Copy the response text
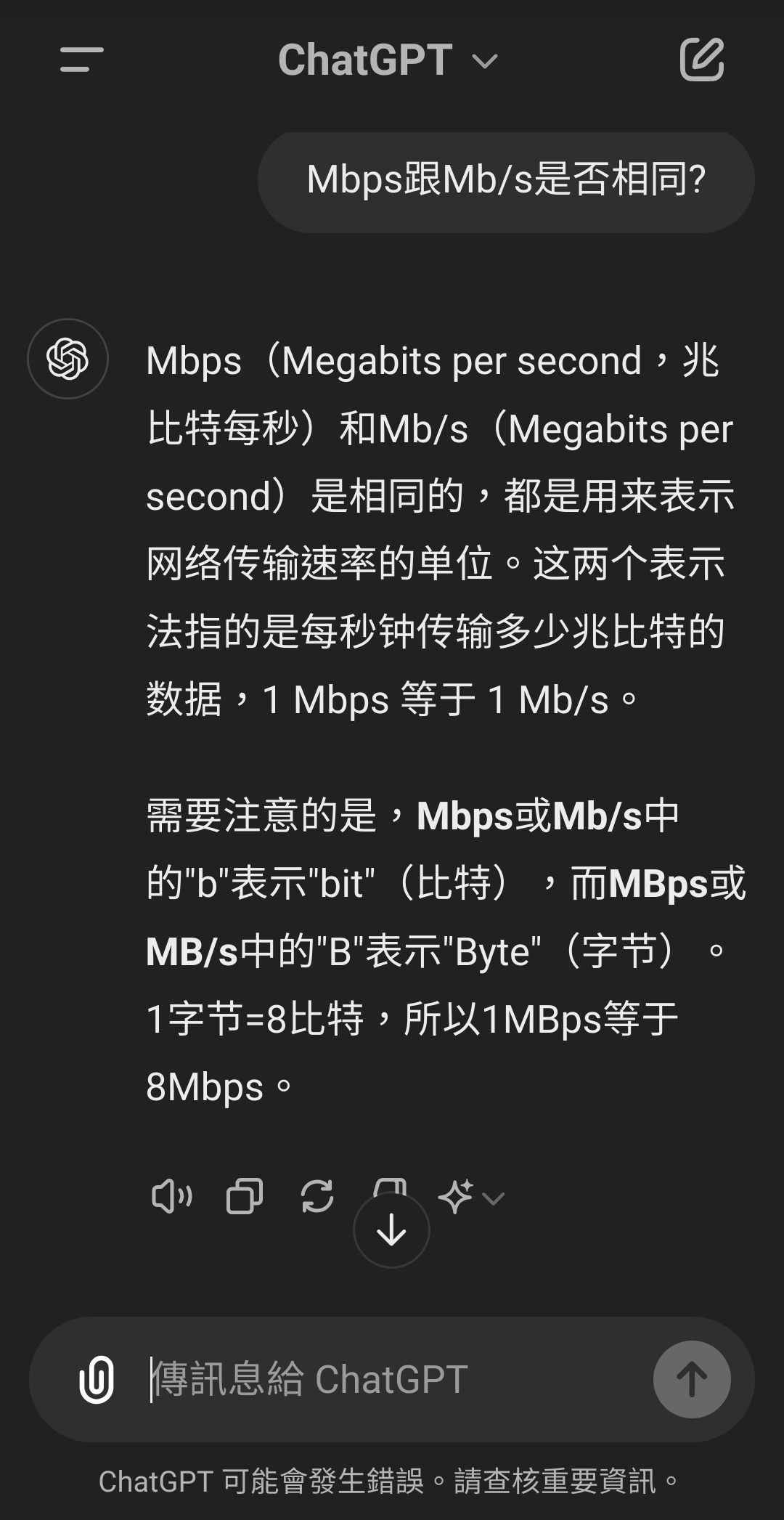Screen dimensions: 784x1520 point(245,1196)
